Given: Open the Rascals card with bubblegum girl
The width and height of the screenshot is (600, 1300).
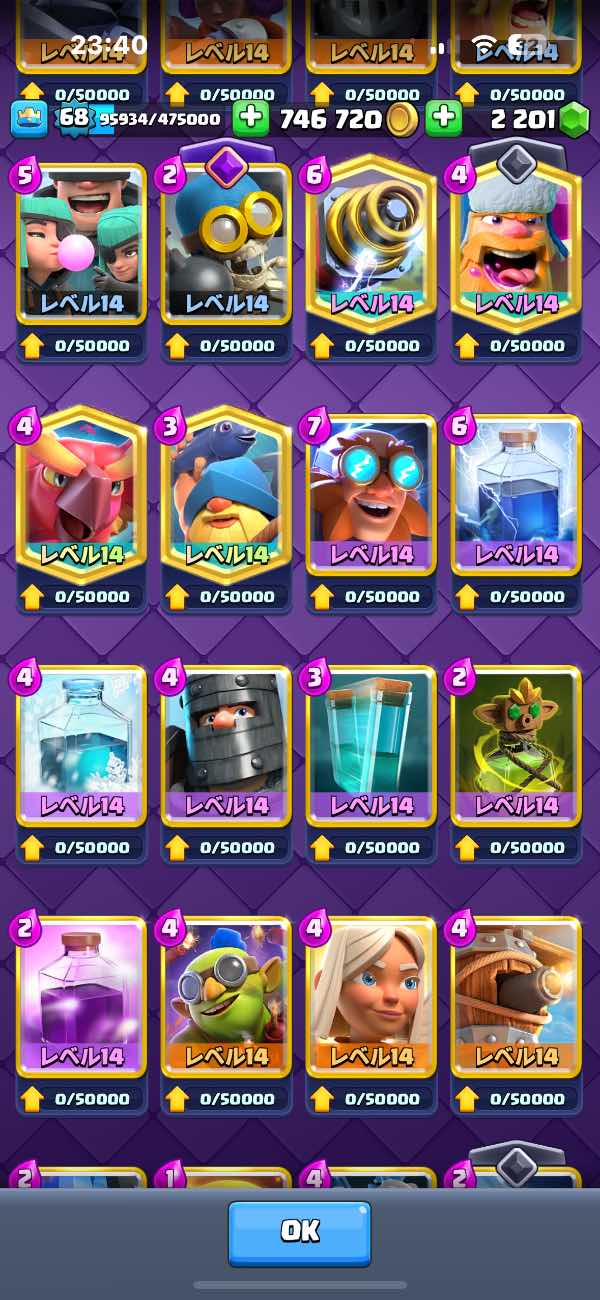Looking at the screenshot, I should tap(81, 245).
